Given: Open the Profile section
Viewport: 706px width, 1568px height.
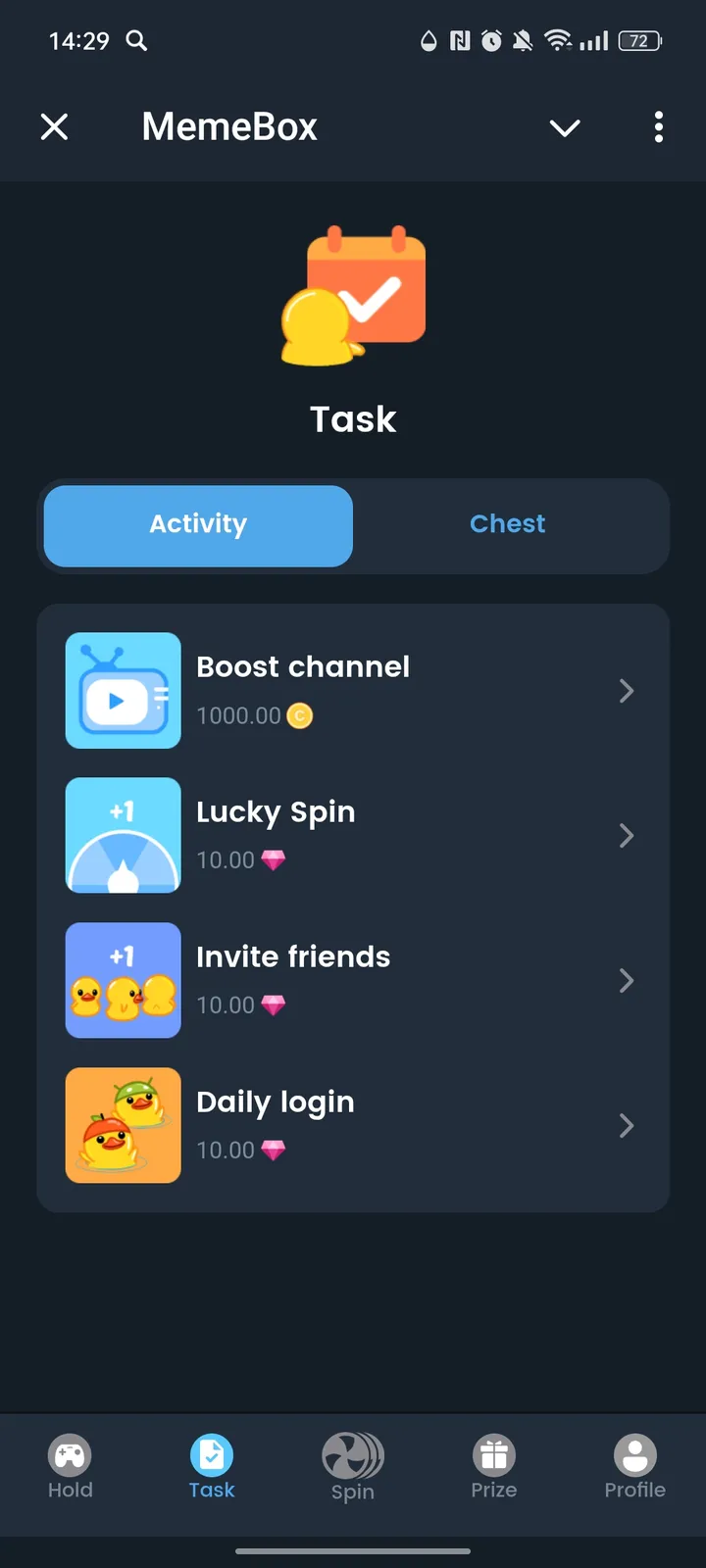Looking at the screenshot, I should [634, 1465].
